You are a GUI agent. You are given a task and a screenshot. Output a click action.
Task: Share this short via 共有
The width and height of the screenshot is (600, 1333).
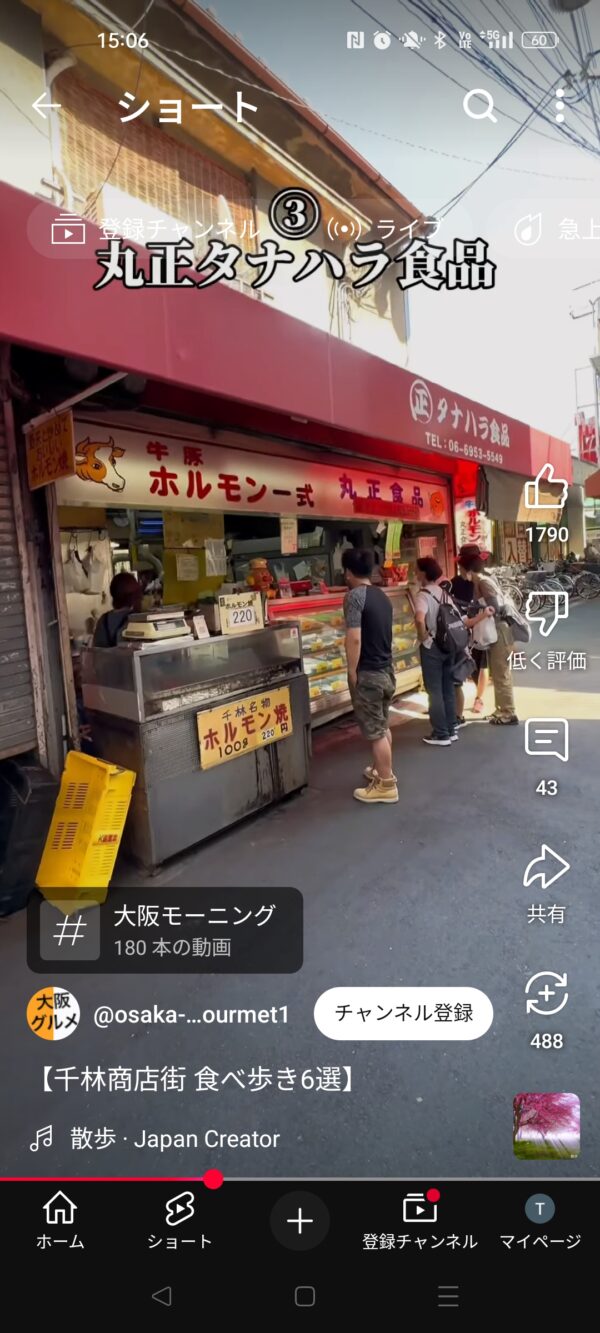click(546, 870)
